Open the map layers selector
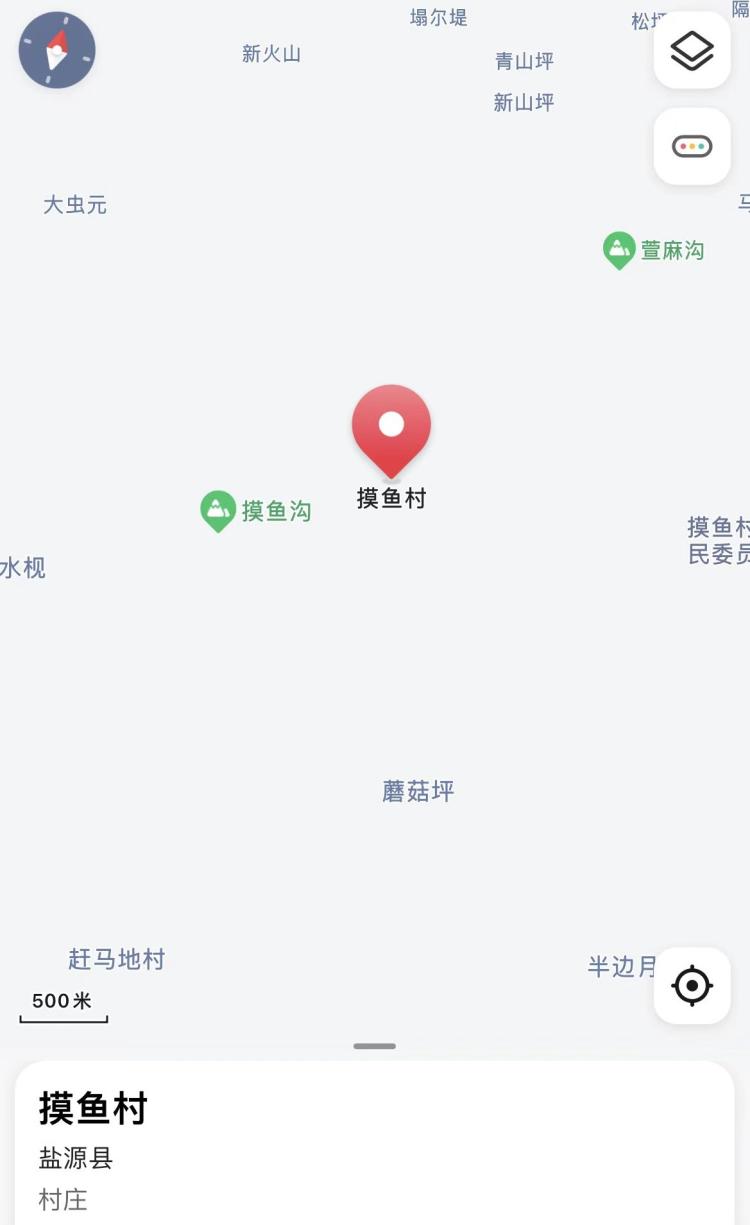 point(692,51)
